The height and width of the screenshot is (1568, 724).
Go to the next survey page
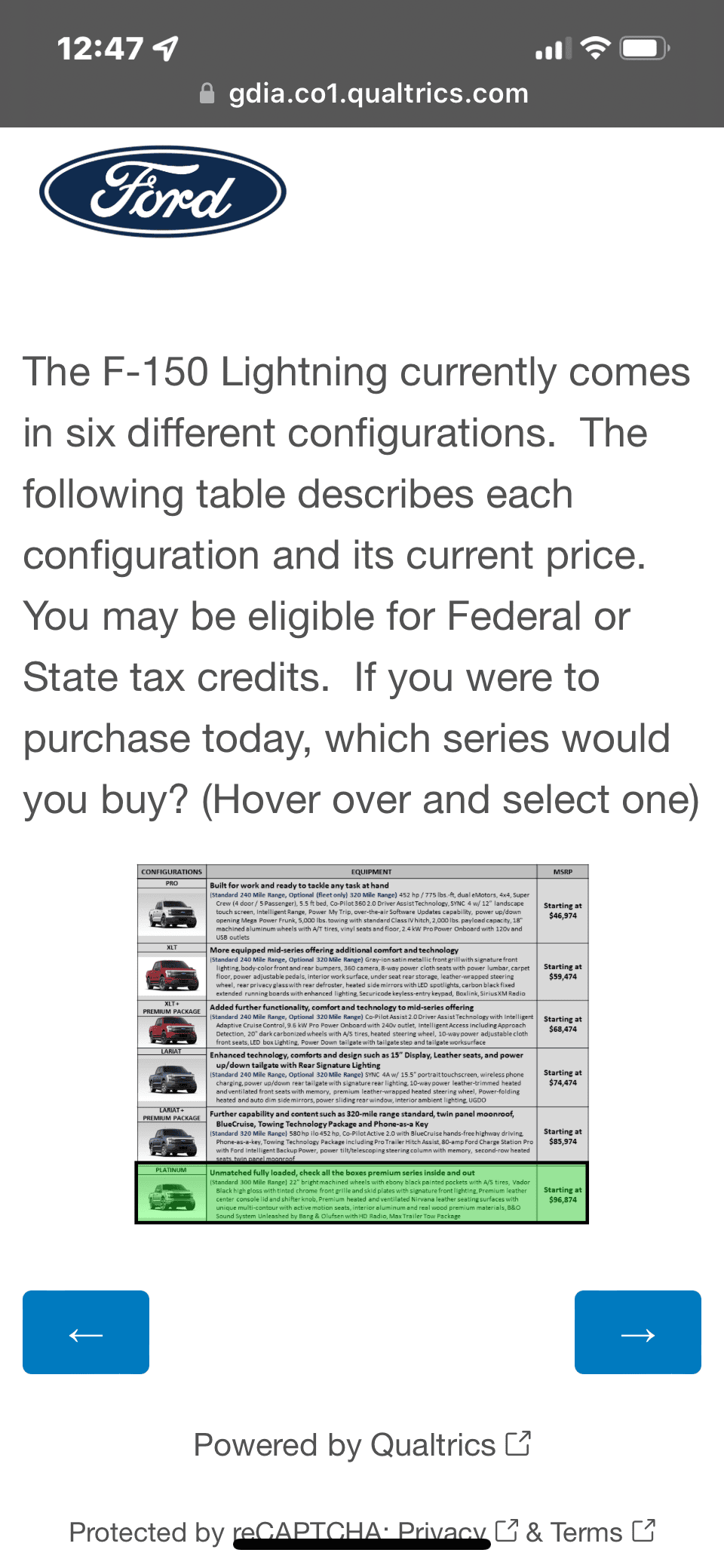(x=637, y=1332)
